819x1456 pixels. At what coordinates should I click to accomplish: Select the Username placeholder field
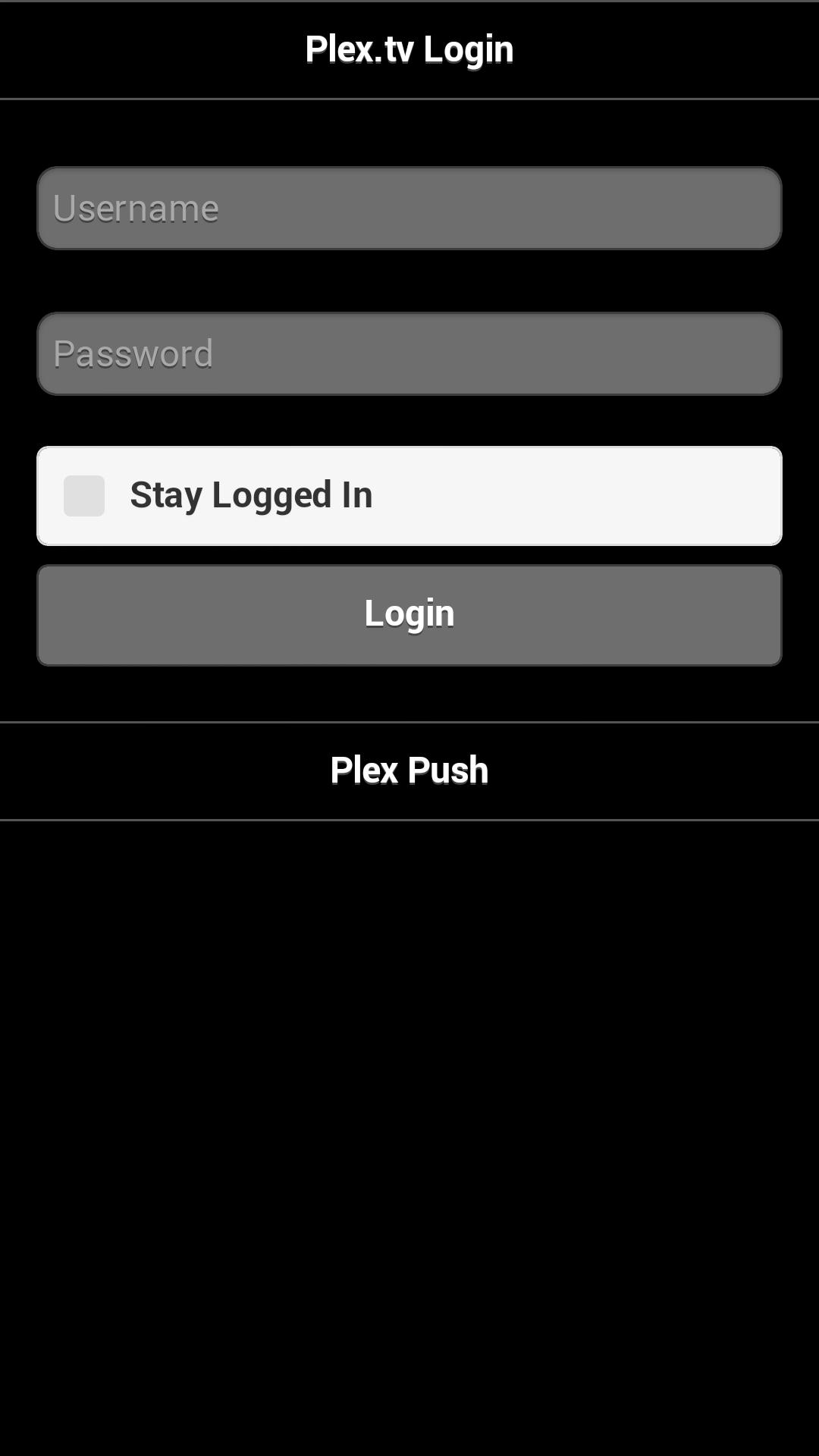(409, 207)
